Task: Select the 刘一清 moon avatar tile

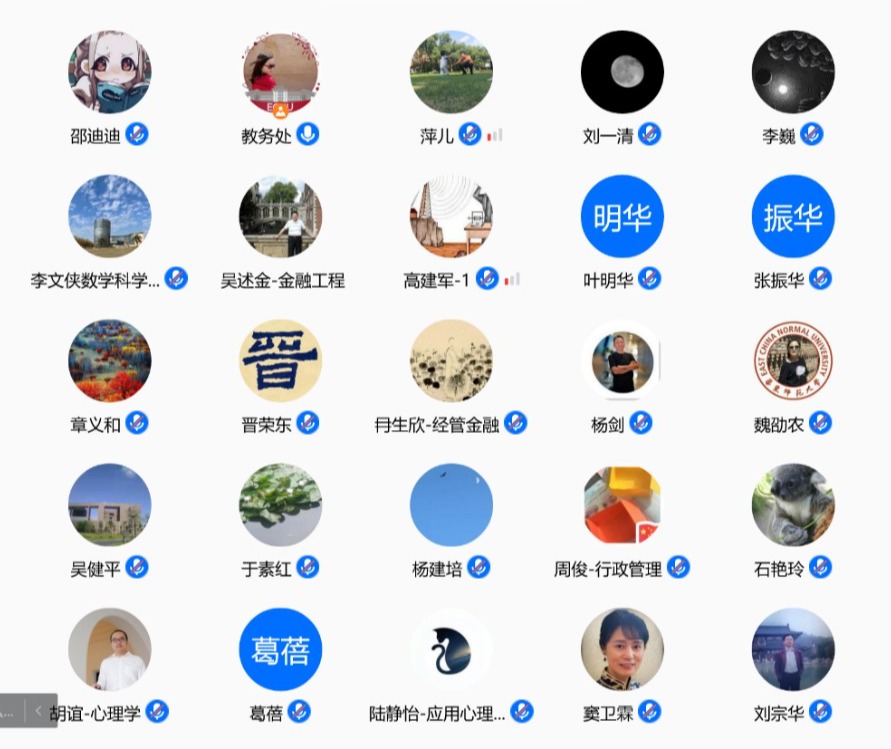Action: coord(622,72)
